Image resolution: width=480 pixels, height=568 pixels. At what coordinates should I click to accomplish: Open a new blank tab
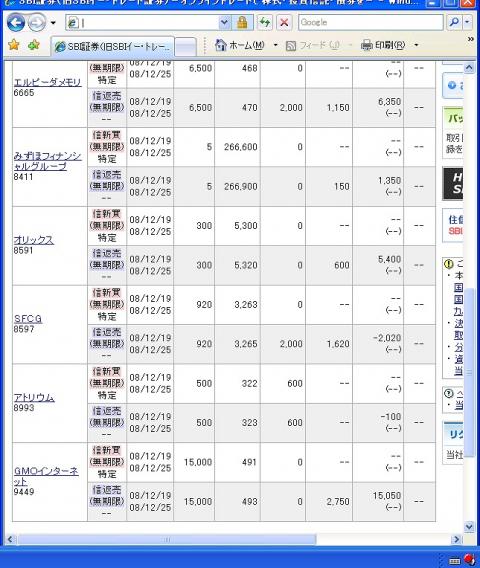185,47
